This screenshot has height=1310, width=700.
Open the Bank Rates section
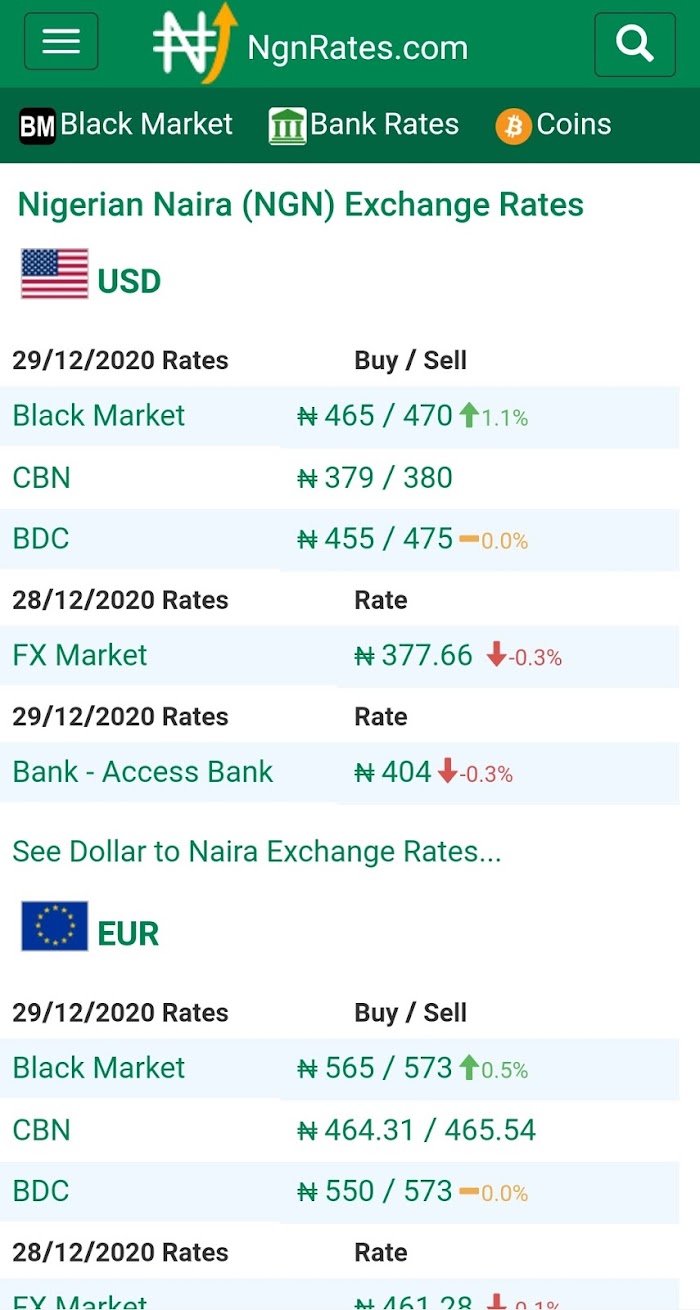click(x=364, y=125)
